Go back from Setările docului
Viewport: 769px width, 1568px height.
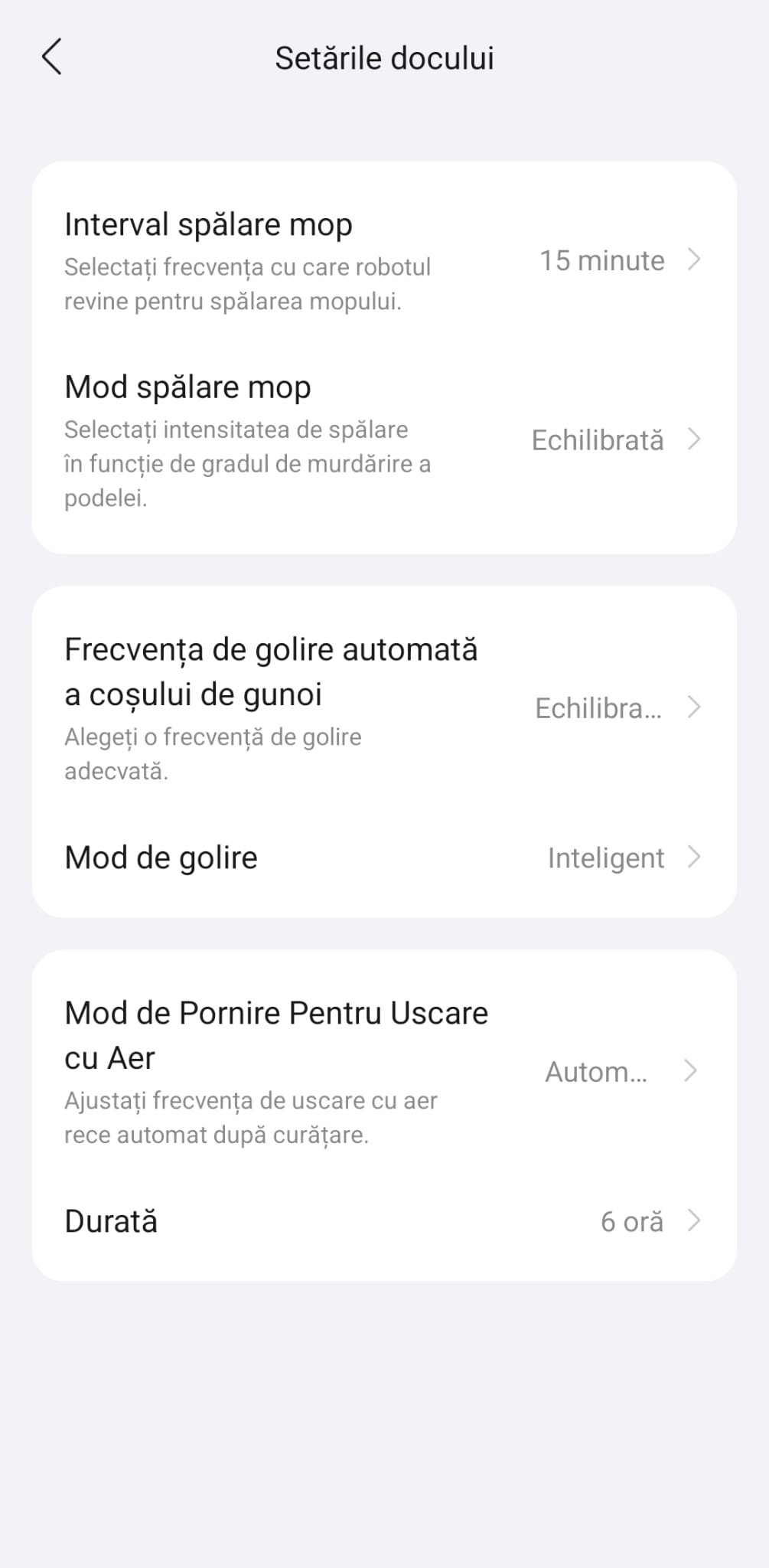point(51,57)
